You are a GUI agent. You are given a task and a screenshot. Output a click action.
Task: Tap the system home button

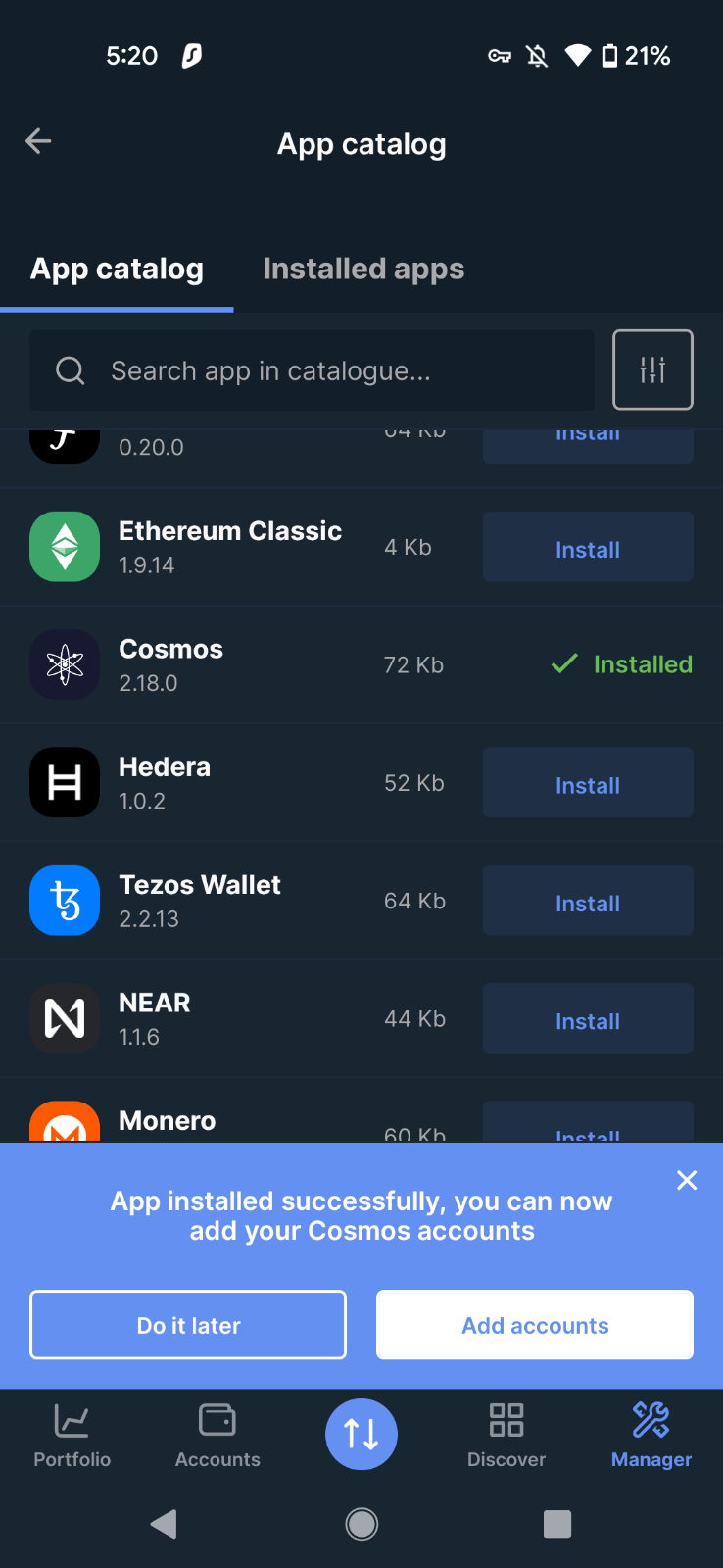[x=361, y=1524]
